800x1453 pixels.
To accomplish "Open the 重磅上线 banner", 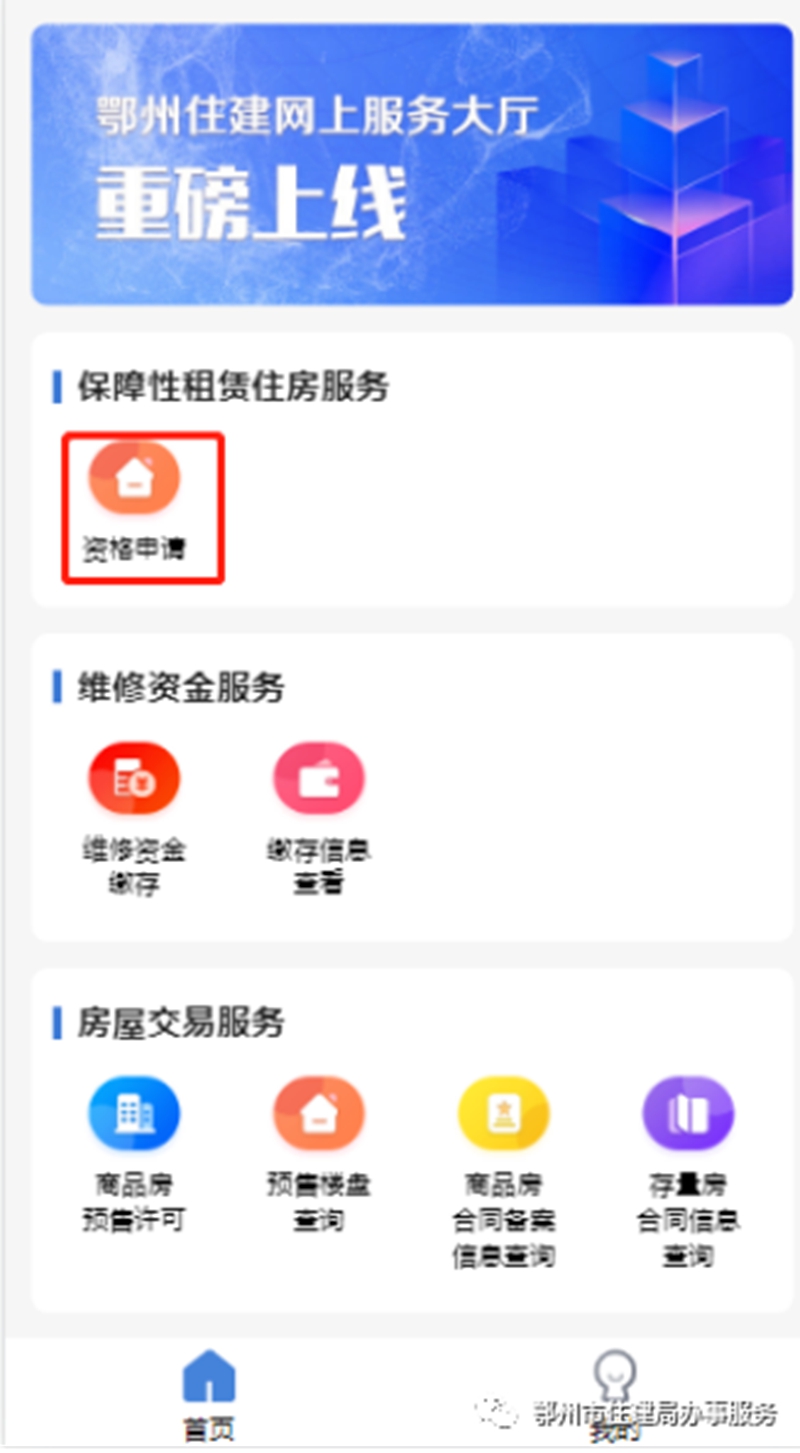I will click(x=412, y=165).
